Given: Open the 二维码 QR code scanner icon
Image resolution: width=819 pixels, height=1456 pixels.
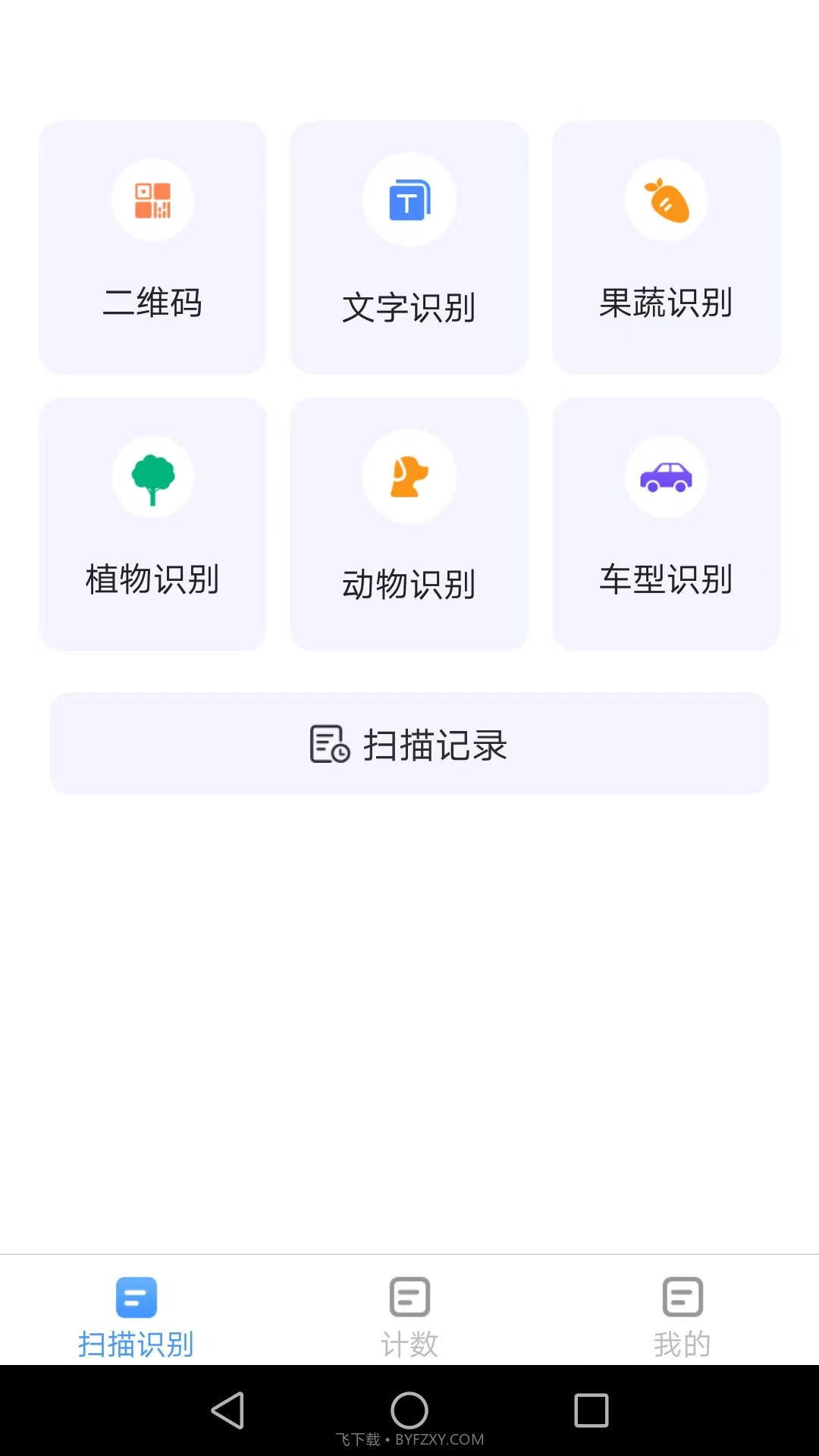Looking at the screenshot, I should tap(152, 199).
